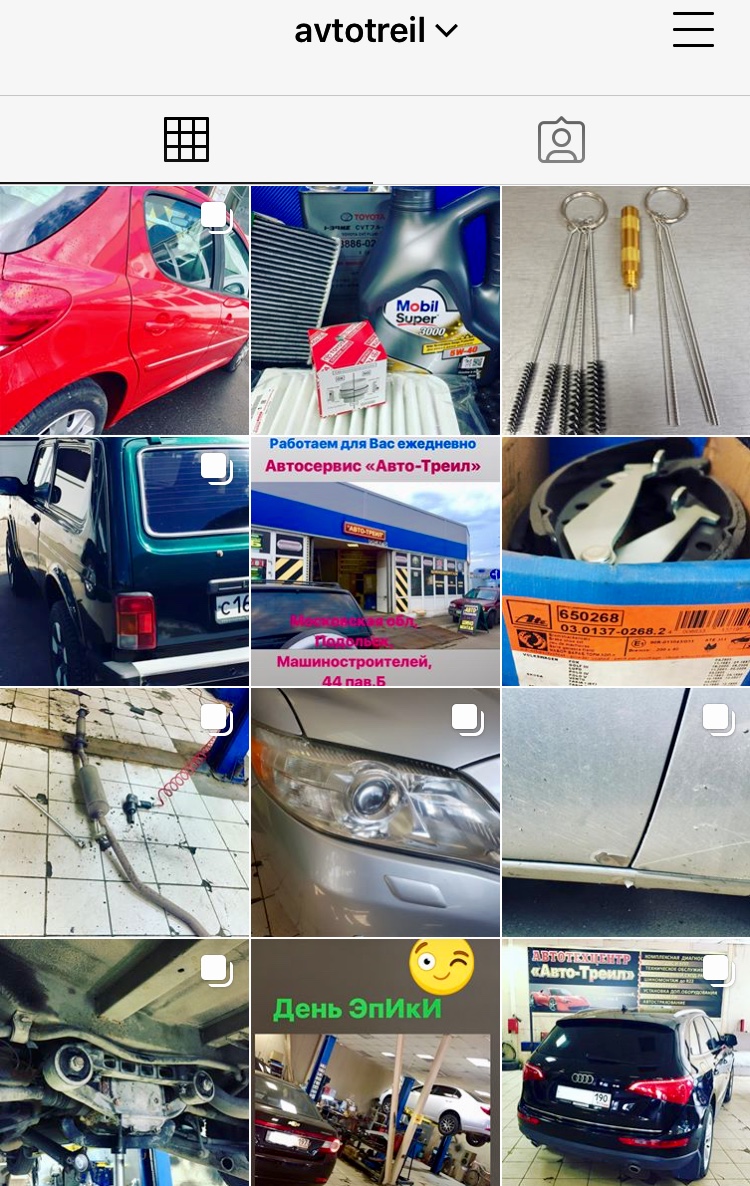This screenshot has height=1186, width=750.
Task: Open the car underbody suspension post
Action: (x=124, y=1062)
